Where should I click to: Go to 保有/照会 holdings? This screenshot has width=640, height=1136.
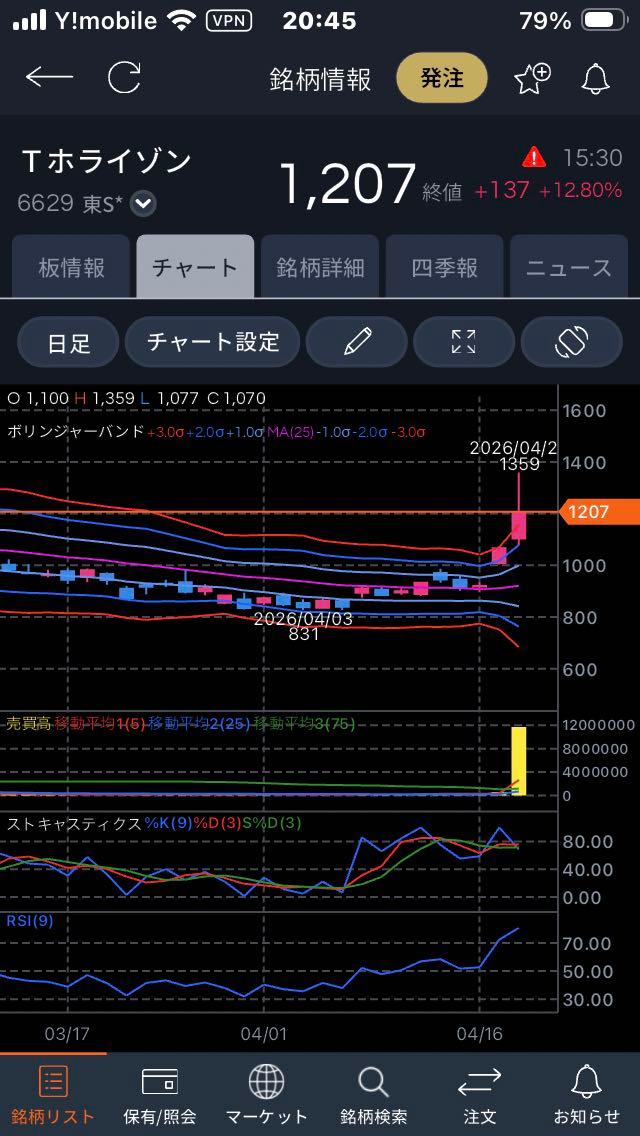click(160, 1094)
